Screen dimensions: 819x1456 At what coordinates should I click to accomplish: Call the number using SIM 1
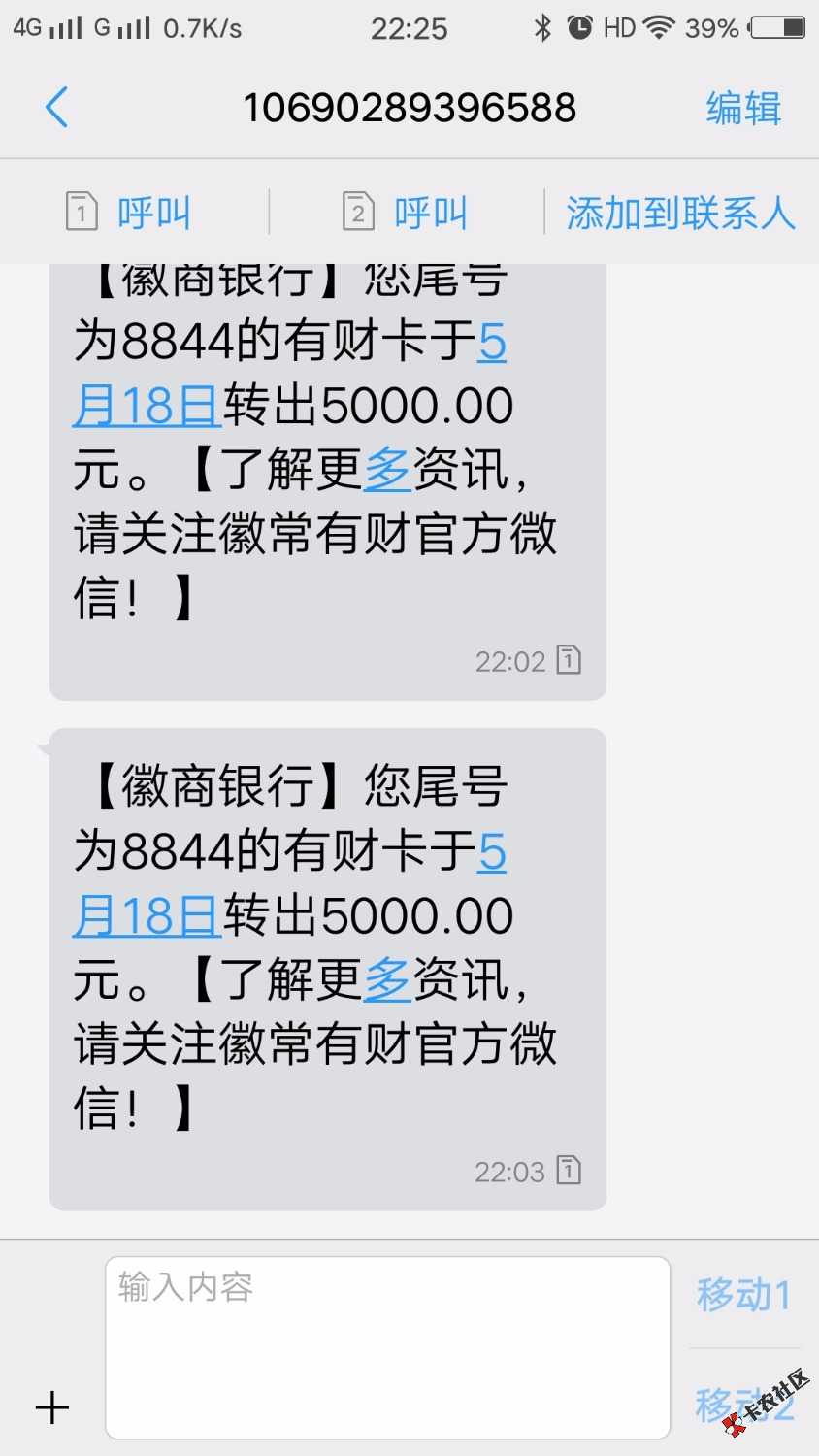click(129, 212)
